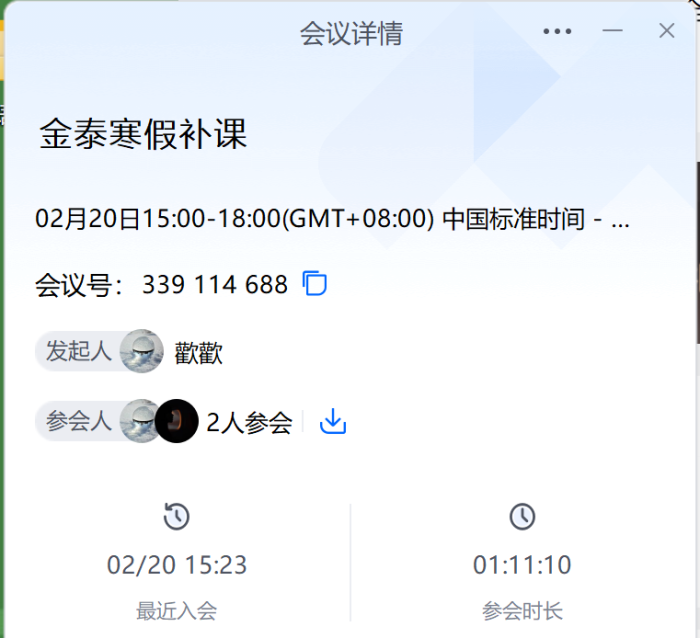The height and width of the screenshot is (638, 700).
Task: Open the three-dot more options menu
Action: click(557, 32)
